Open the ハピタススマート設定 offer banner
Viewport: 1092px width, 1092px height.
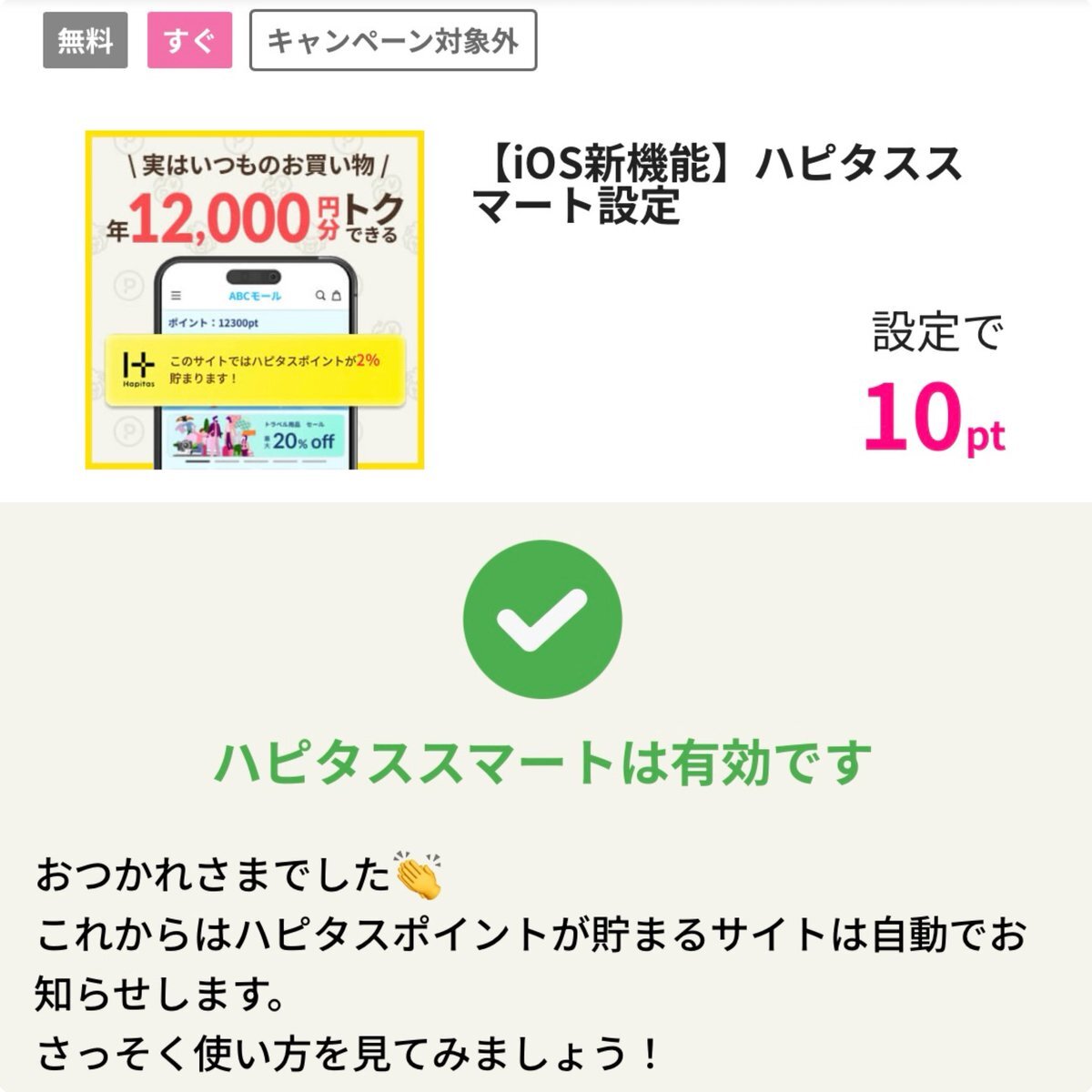coord(255,300)
